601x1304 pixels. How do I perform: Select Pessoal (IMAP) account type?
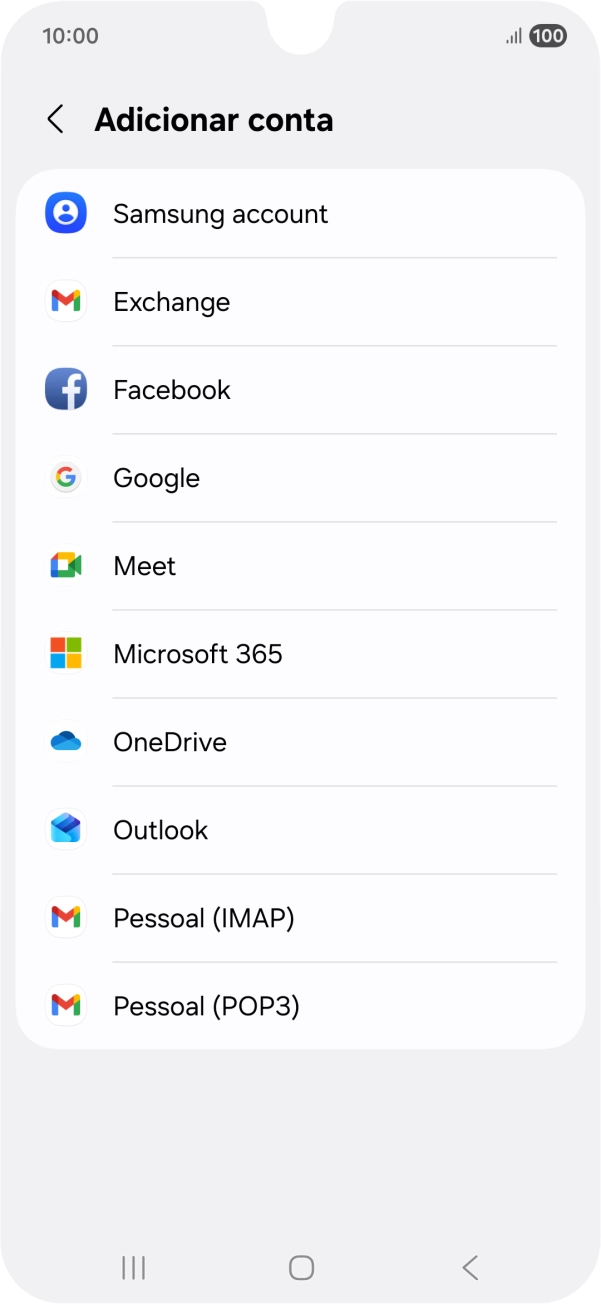tap(300, 918)
